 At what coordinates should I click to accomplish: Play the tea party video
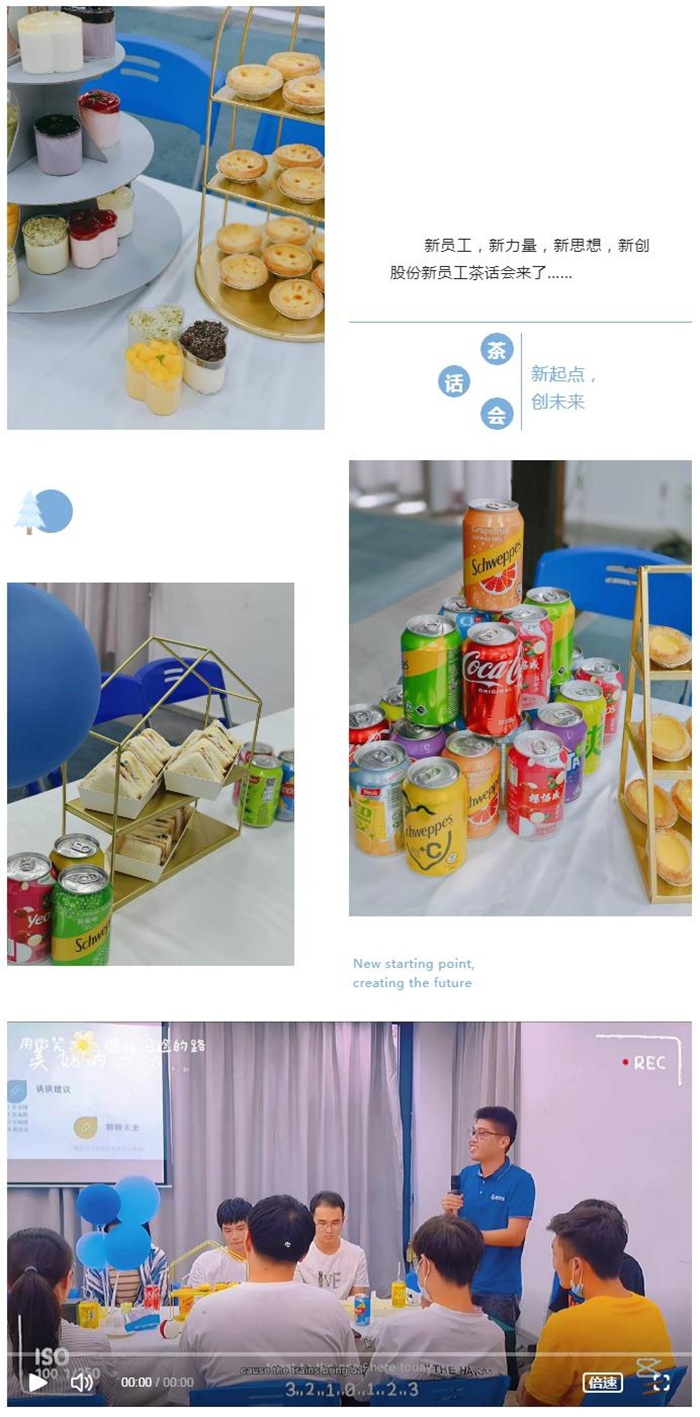(x=38, y=1382)
